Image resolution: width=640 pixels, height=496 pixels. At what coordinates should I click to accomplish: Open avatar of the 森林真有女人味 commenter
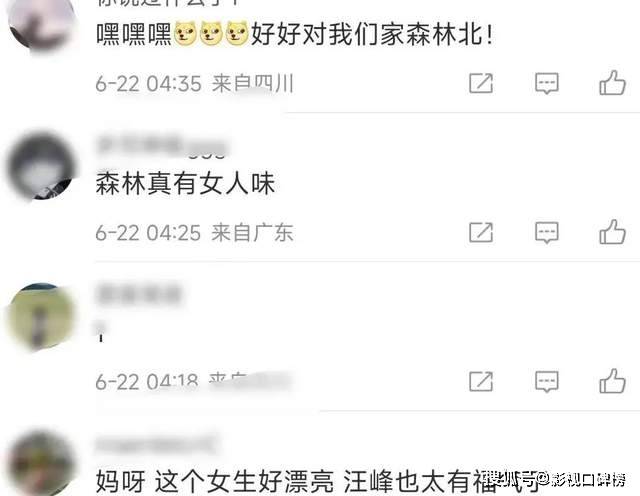pos(42,166)
